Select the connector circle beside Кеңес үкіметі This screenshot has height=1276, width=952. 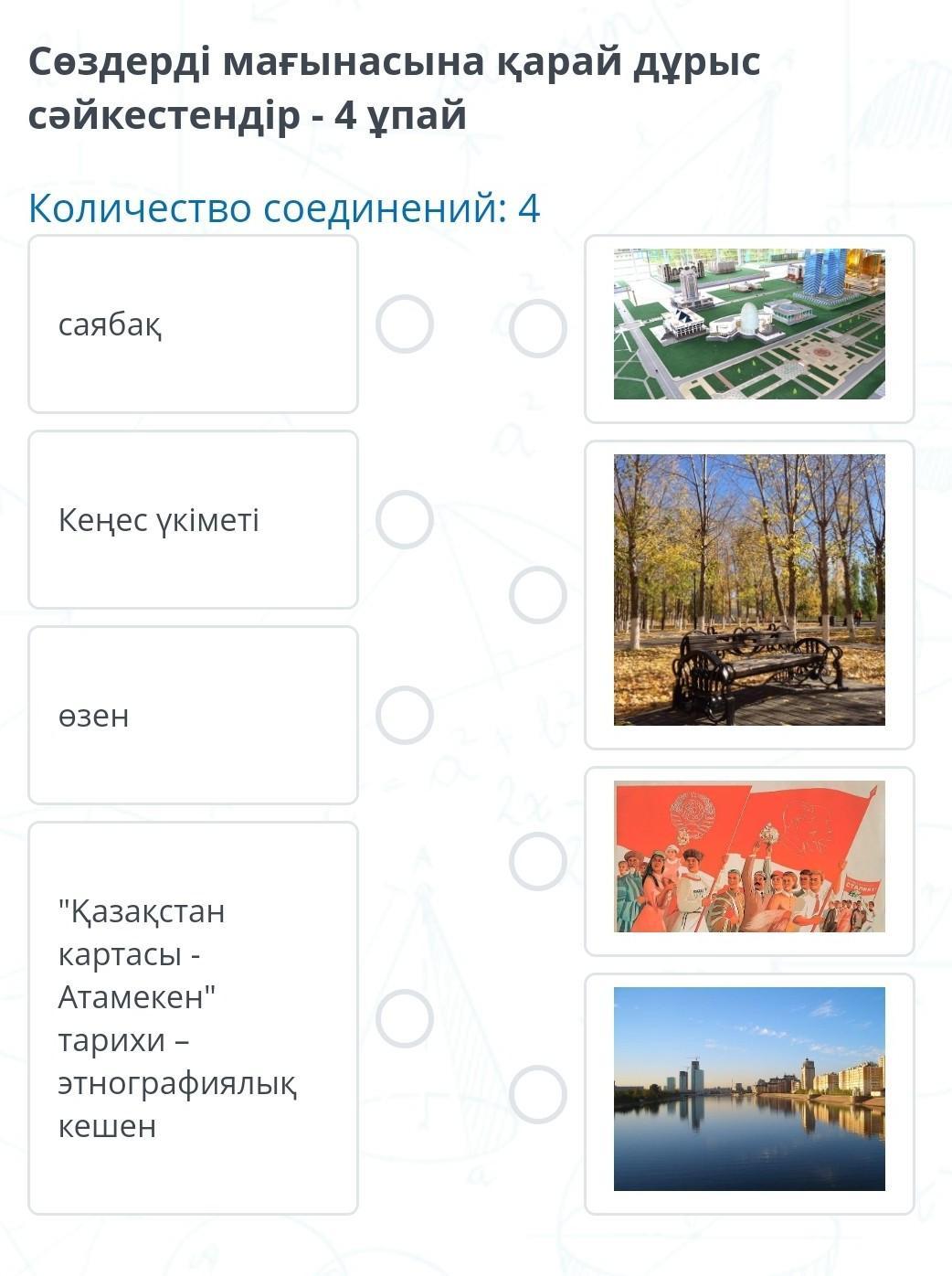(404, 519)
